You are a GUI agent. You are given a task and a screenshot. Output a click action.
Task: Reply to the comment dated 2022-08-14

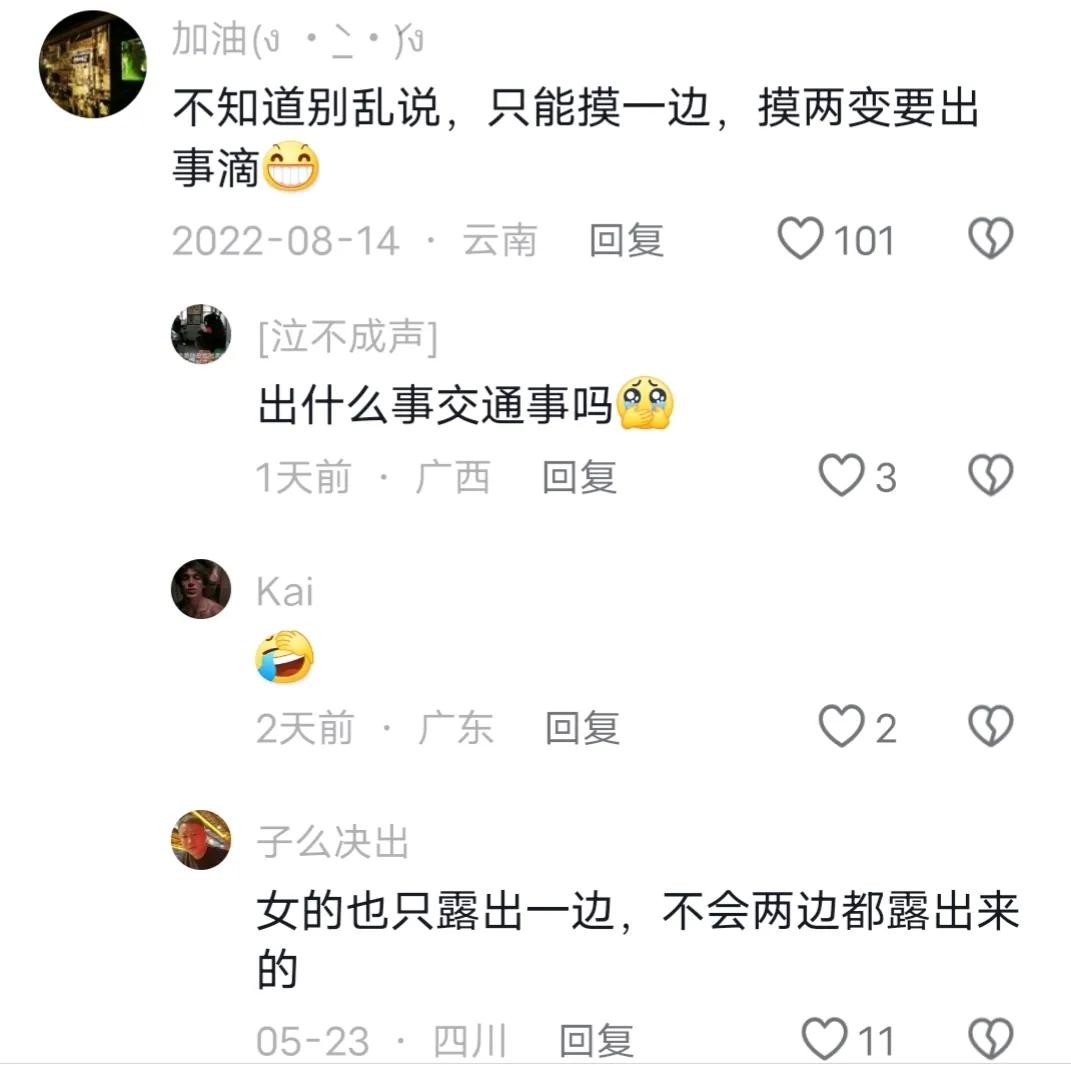[626, 241]
